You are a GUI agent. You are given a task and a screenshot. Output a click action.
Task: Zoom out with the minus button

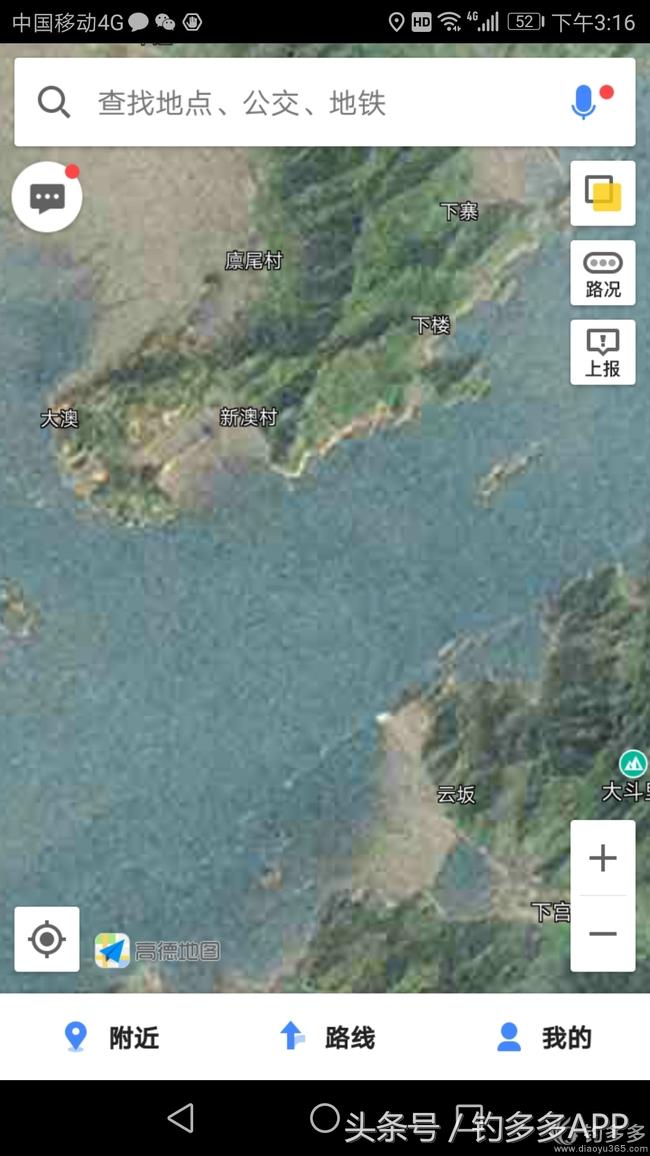click(x=602, y=934)
